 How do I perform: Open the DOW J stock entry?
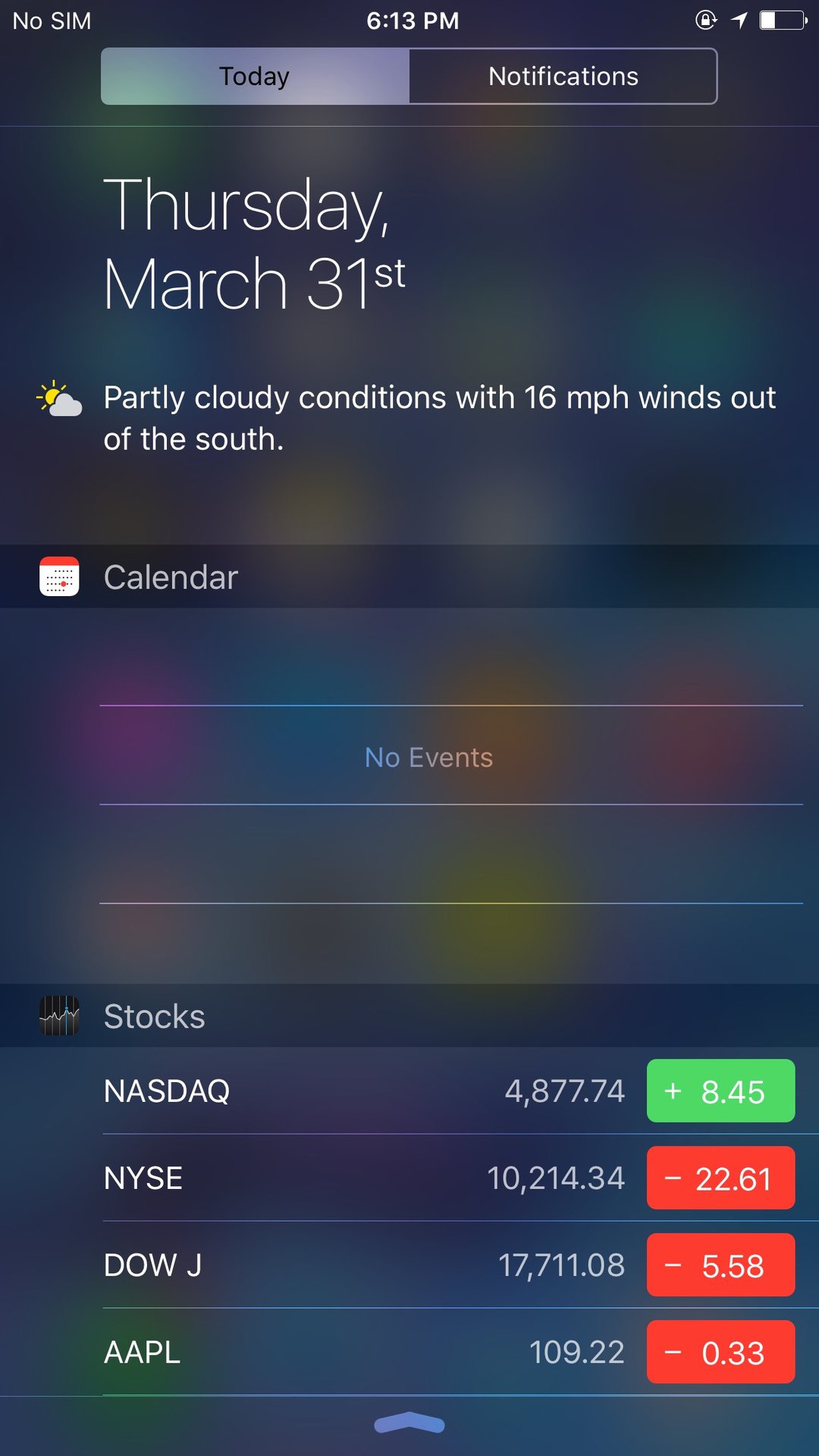pyautogui.click(x=364, y=1265)
